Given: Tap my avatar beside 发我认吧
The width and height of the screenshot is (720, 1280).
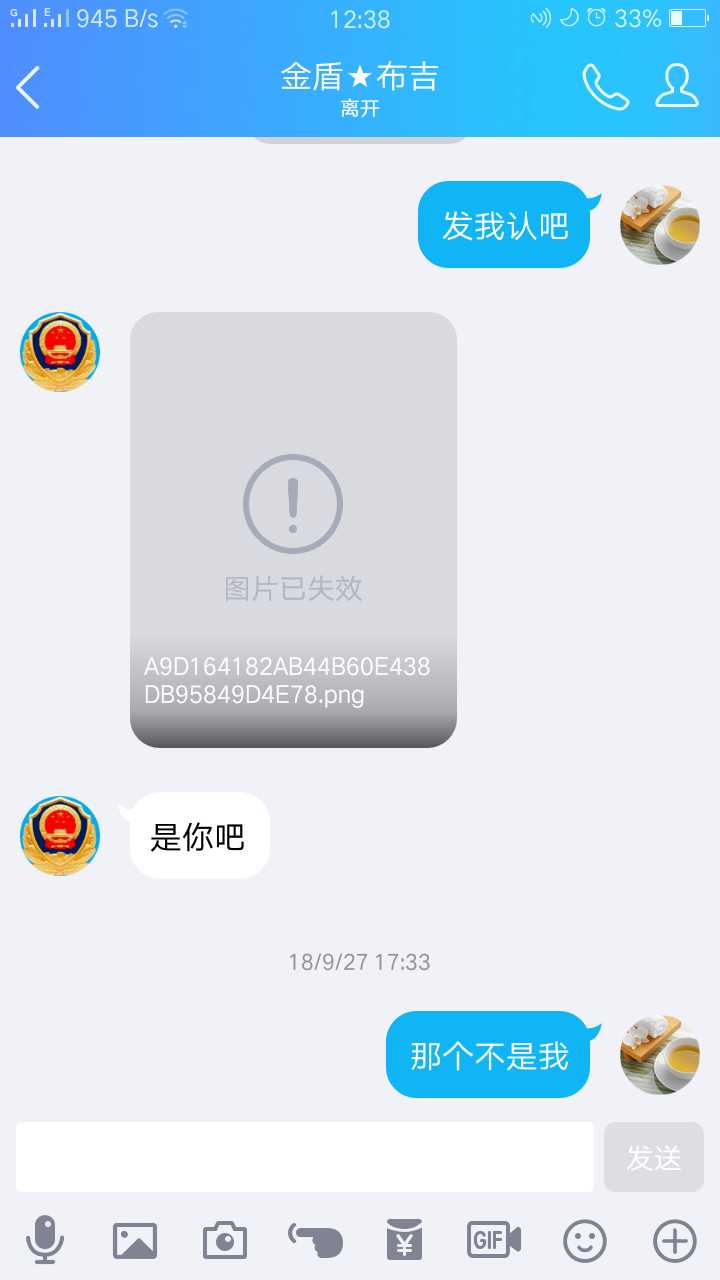Looking at the screenshot, I should 660,225.
